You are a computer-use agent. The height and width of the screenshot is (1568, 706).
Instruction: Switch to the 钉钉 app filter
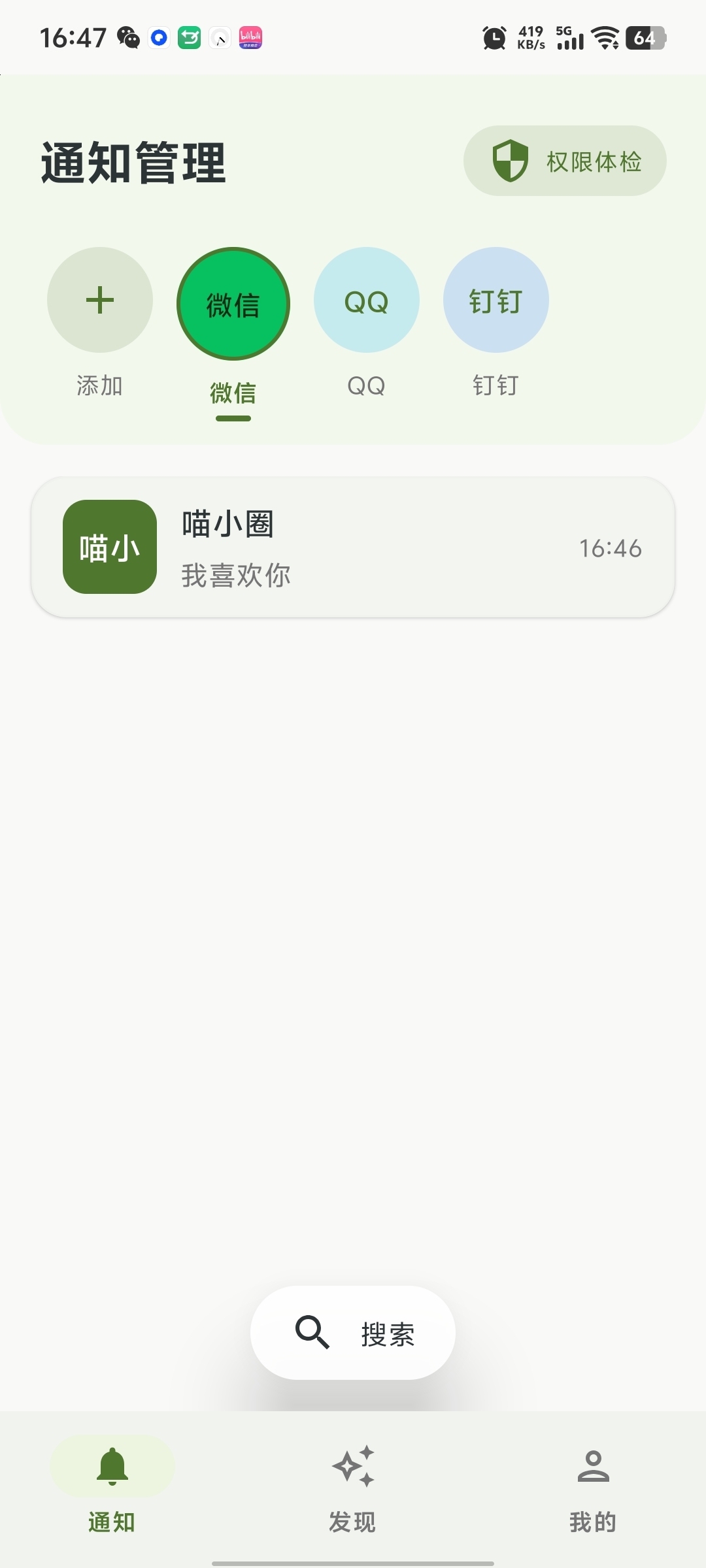pyautogui.click(x=496, y=301)
